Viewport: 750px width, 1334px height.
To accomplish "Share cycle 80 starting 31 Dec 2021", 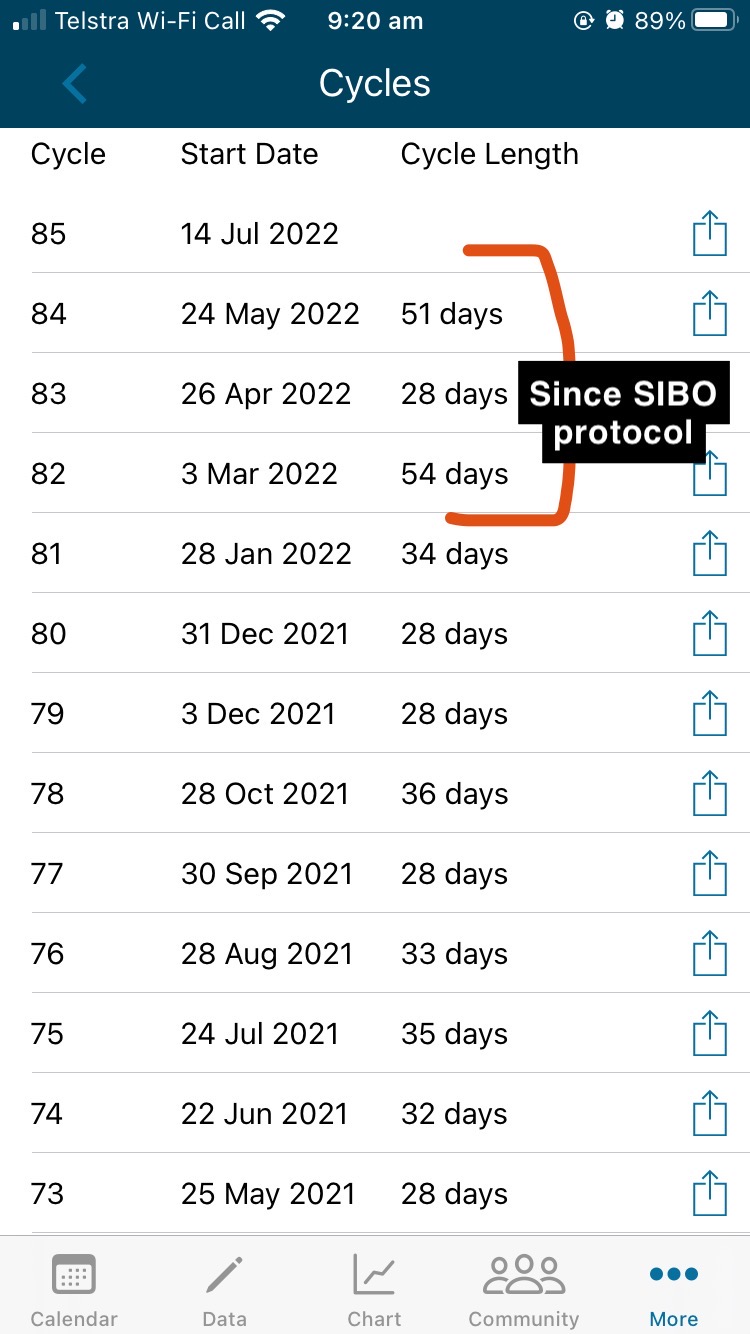I will click(x=709, y=634).
